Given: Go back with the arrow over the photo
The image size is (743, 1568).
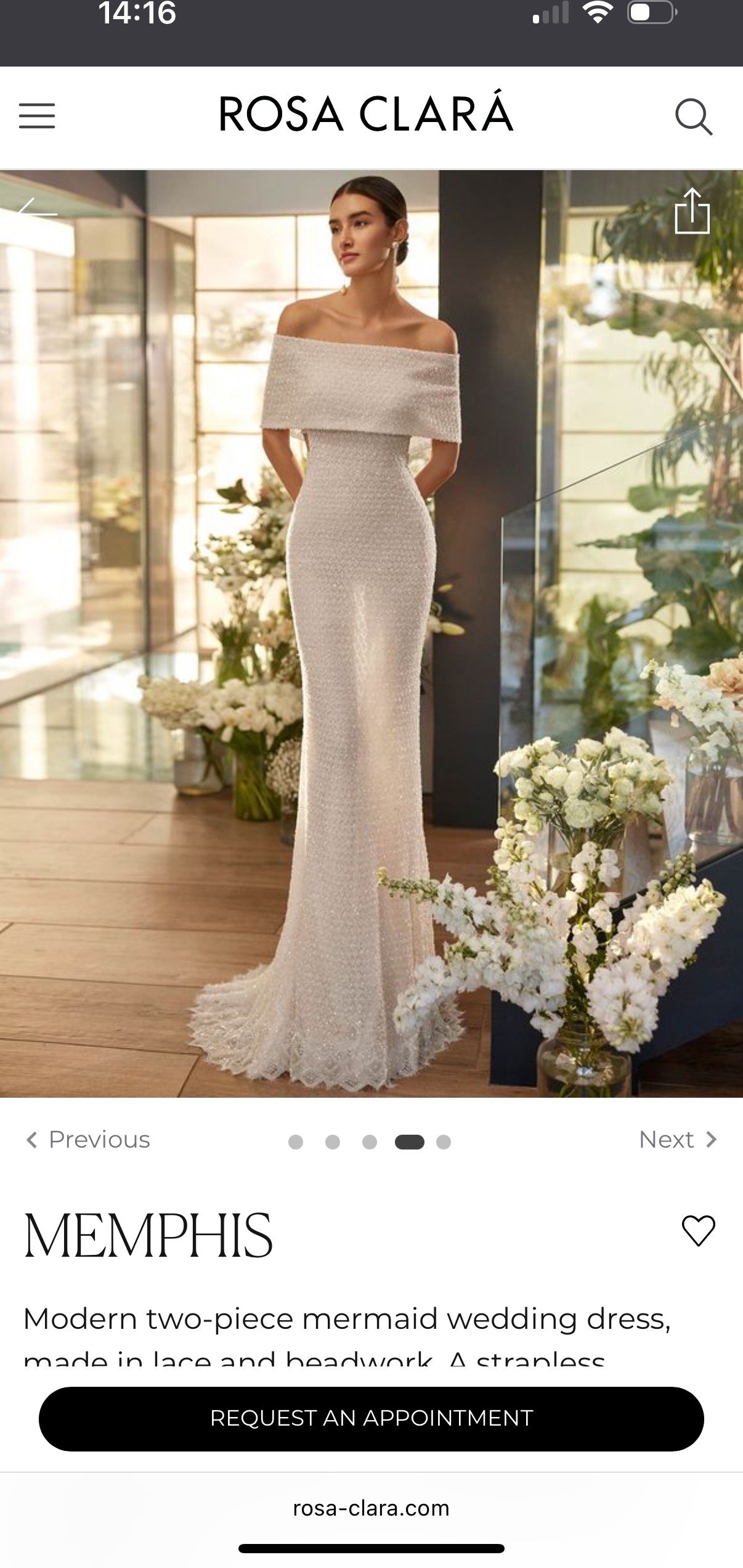Looking at the screenshot, I should click(37, 213).
